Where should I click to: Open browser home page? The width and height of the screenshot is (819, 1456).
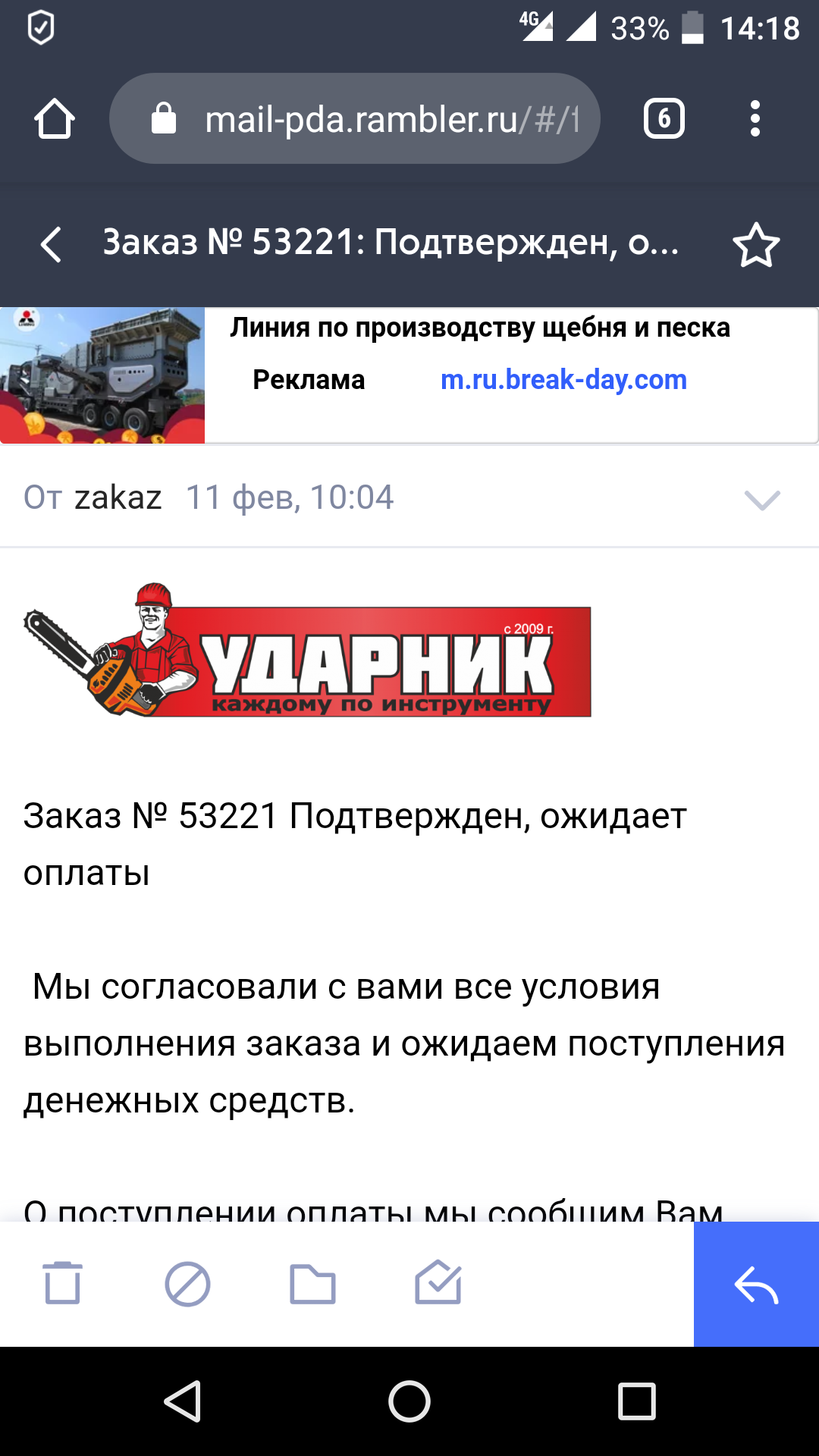click(x=55, y=119)
